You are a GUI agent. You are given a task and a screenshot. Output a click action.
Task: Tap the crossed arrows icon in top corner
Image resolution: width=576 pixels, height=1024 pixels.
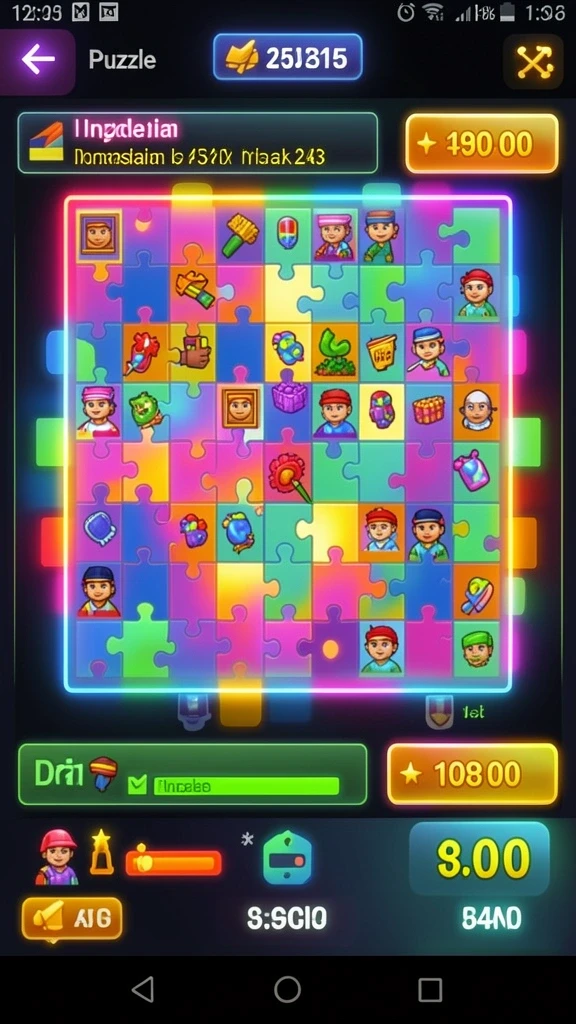tap(534, 62)
